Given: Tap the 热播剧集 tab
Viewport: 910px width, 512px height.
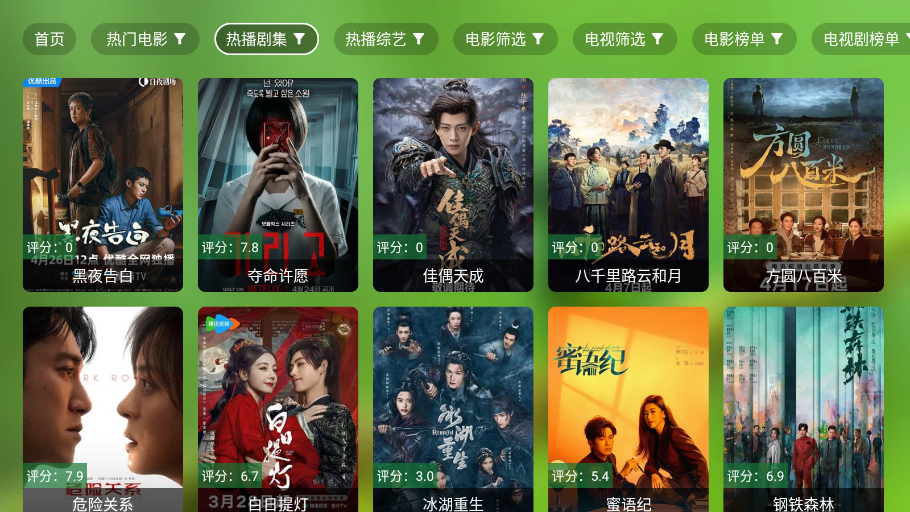Looking at the screenshot, I should pos(266,39).
